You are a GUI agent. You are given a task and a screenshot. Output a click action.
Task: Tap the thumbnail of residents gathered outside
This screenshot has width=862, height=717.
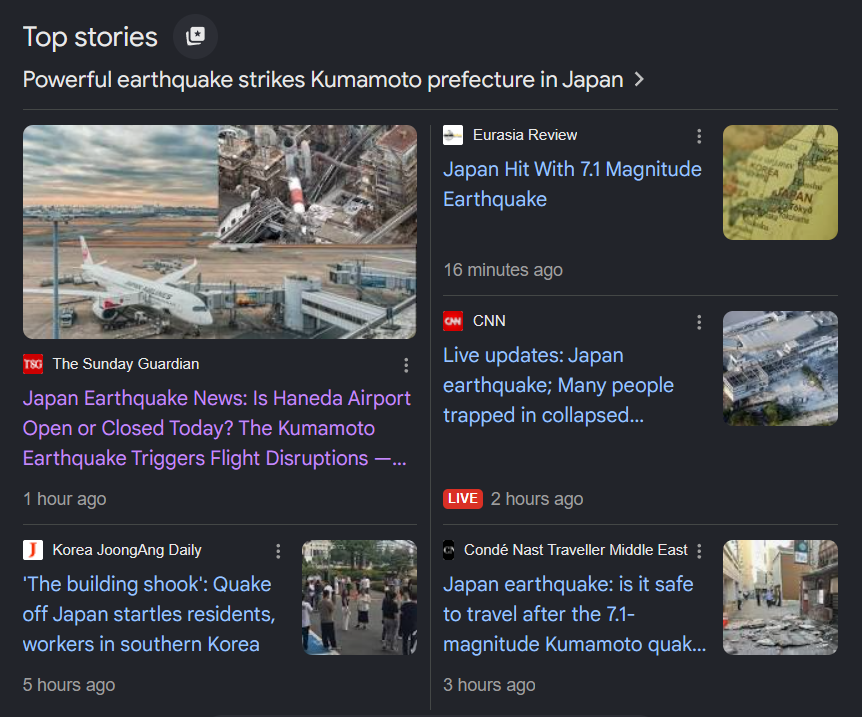pyautogui.click(x=360, y=597)
